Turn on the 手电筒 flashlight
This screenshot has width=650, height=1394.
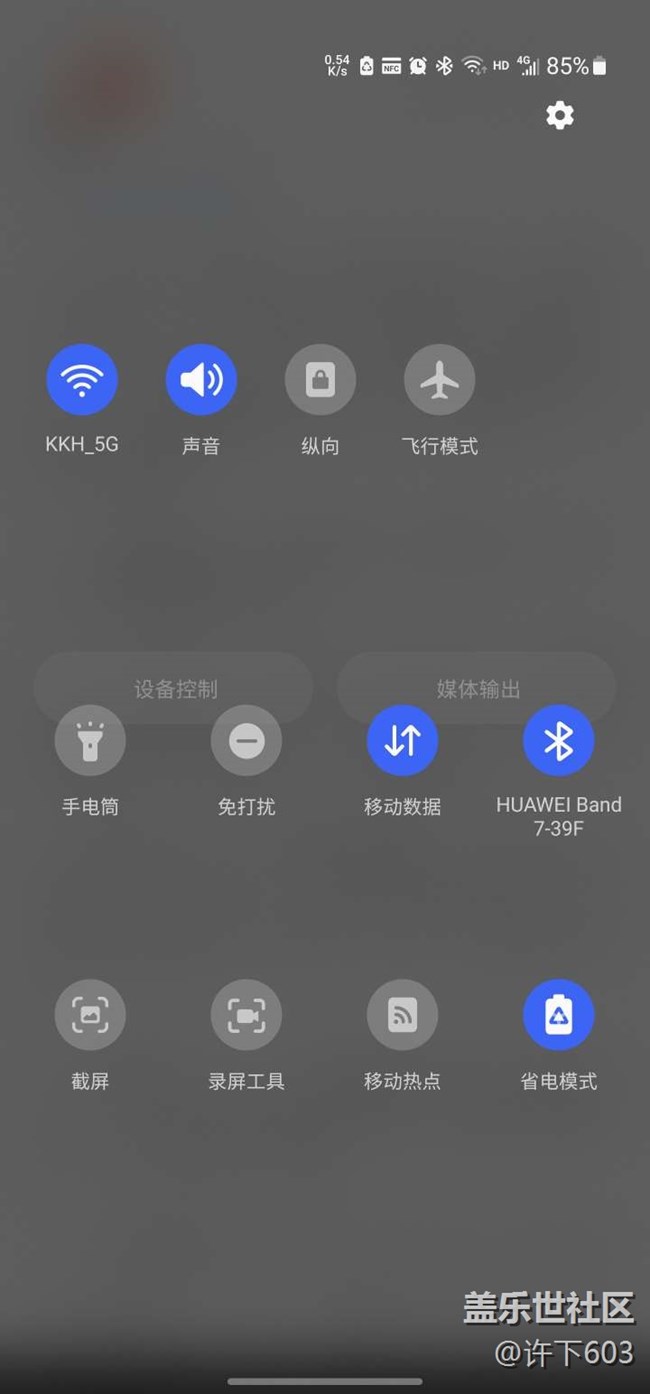coord(90,740)
